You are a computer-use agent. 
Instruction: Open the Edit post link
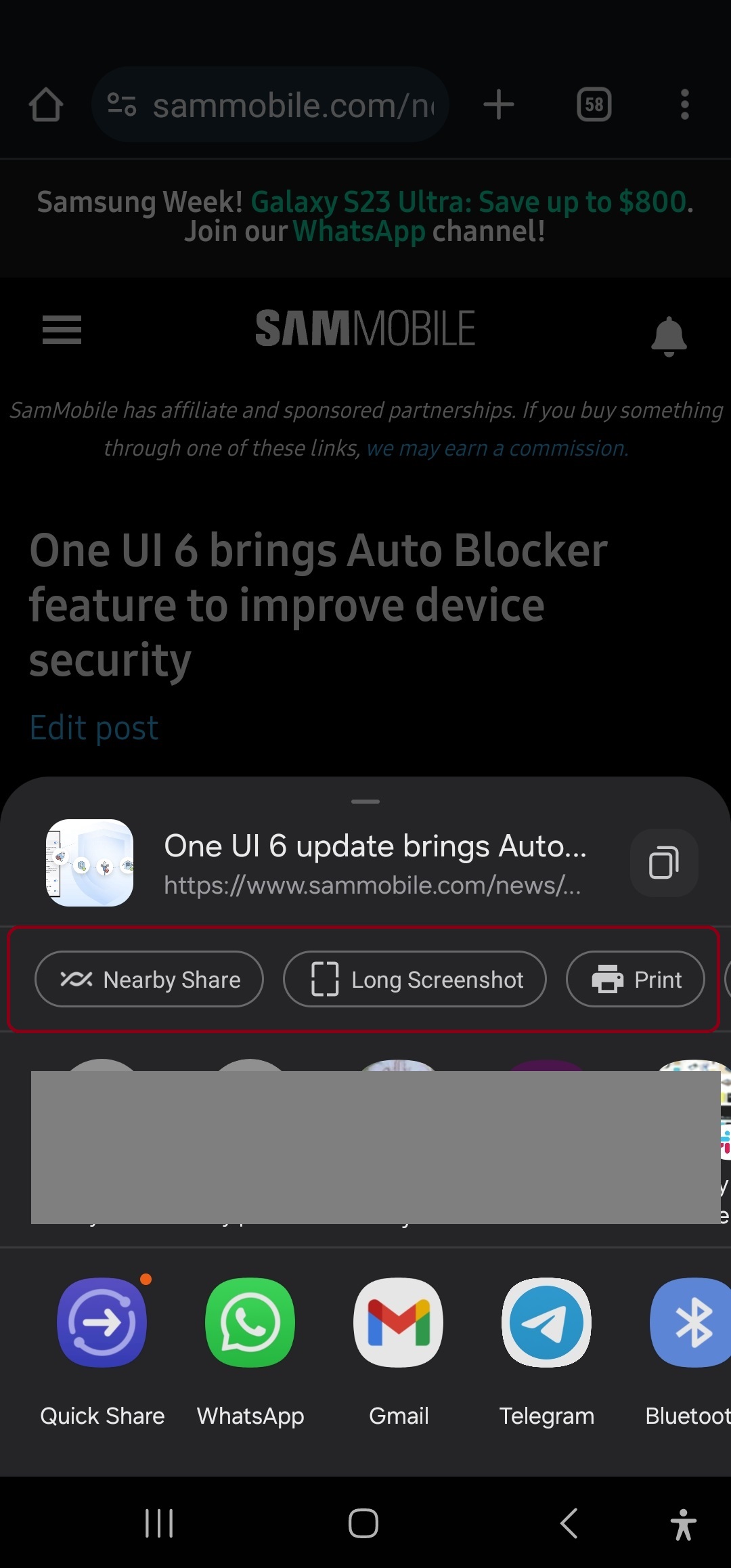click(94, 728)
